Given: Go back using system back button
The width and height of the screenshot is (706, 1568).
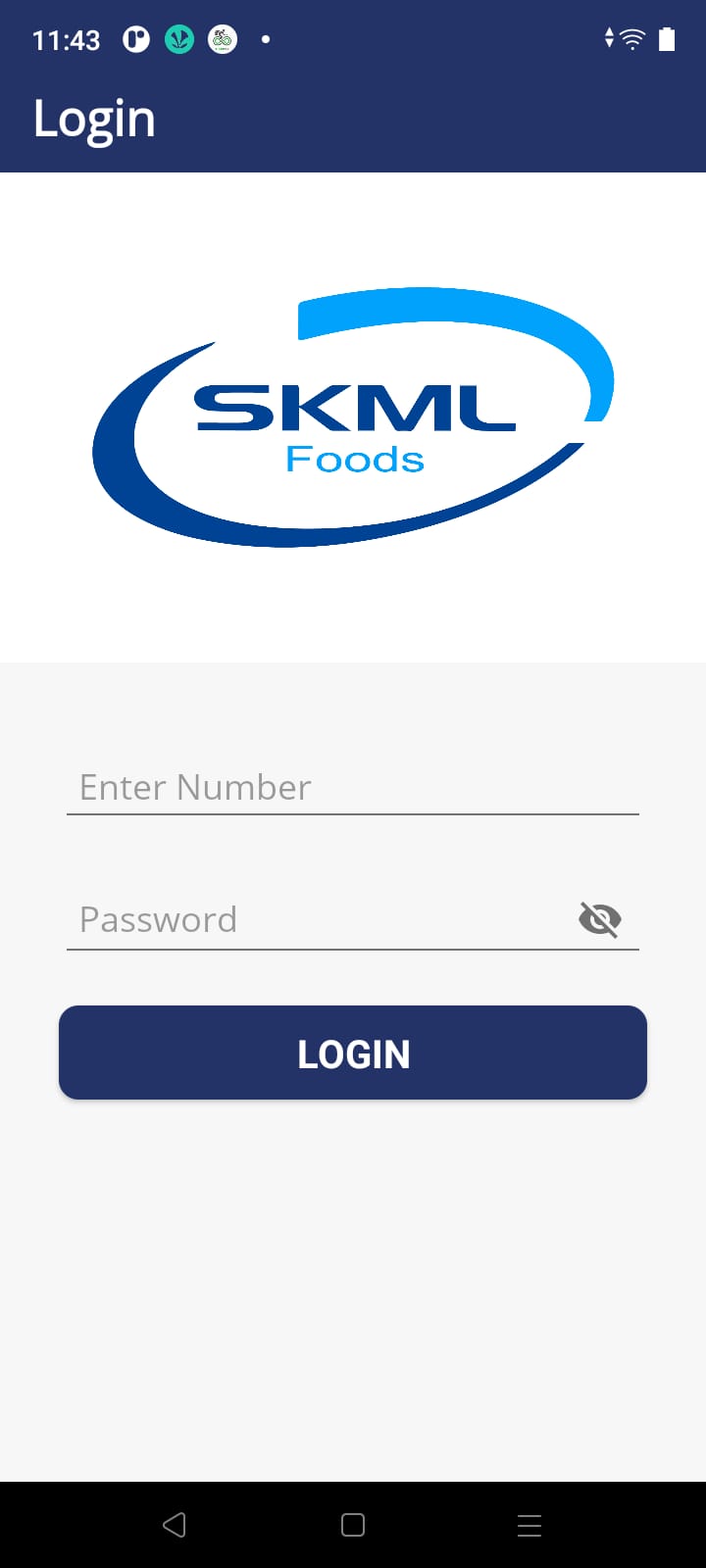Looking at the screenshot, I should click(x=175, y=1525).
